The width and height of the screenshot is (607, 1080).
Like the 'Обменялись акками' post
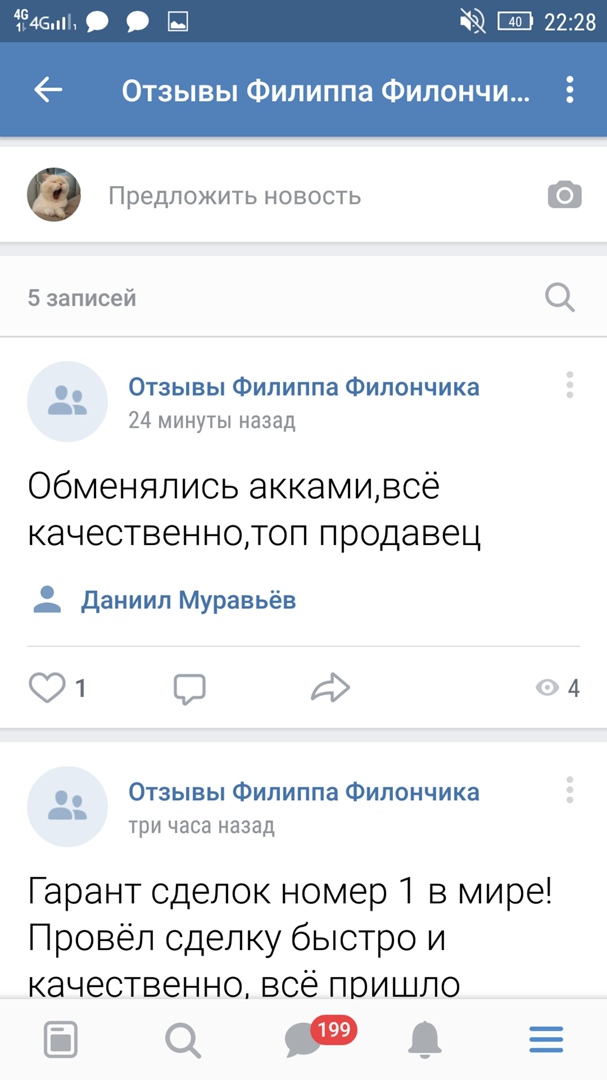click(46, 687)
